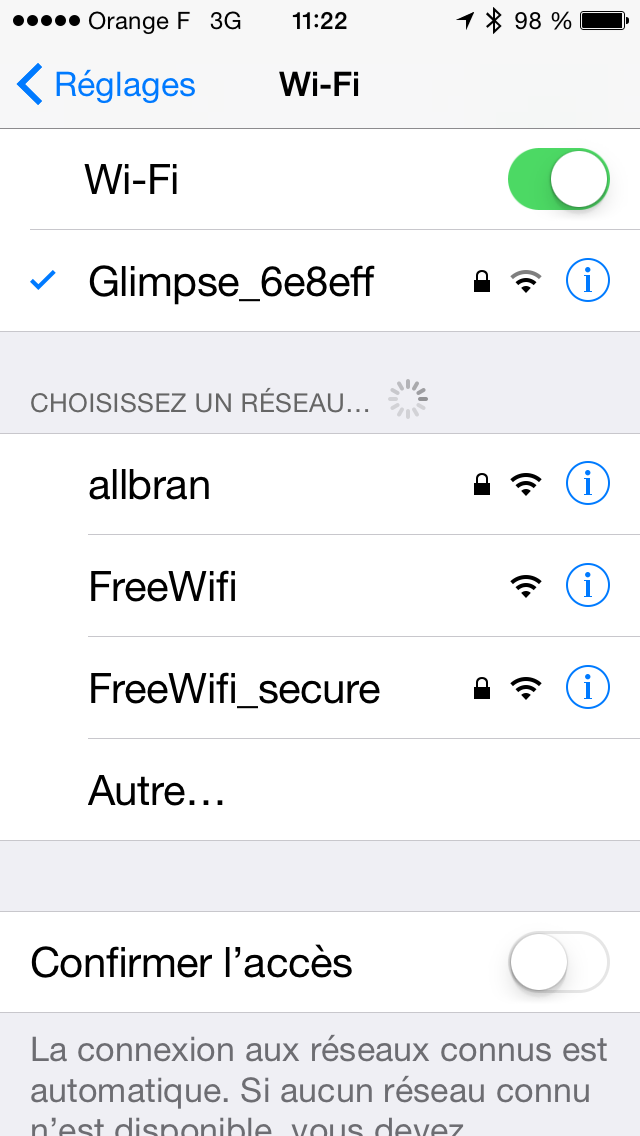Show details for allbran network
This screenshot has height=1136, width=640.
click(x=587, y=483)
